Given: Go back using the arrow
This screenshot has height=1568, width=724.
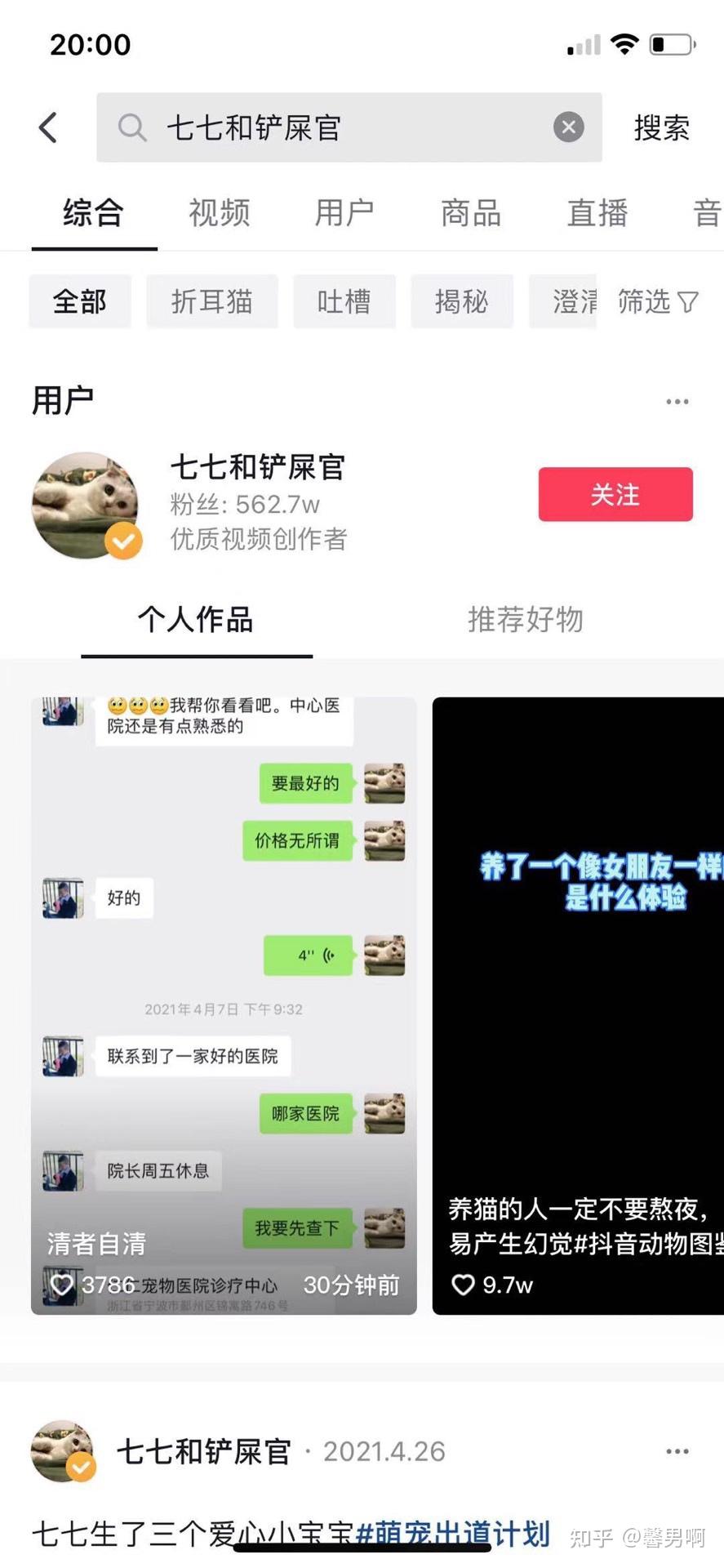Looking at the screenshot, I should (48, 128).
